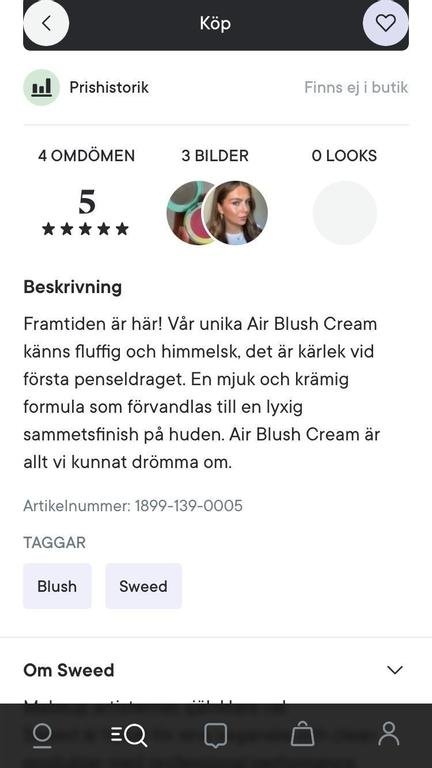Open the search and browse tab

click(129, 736)
